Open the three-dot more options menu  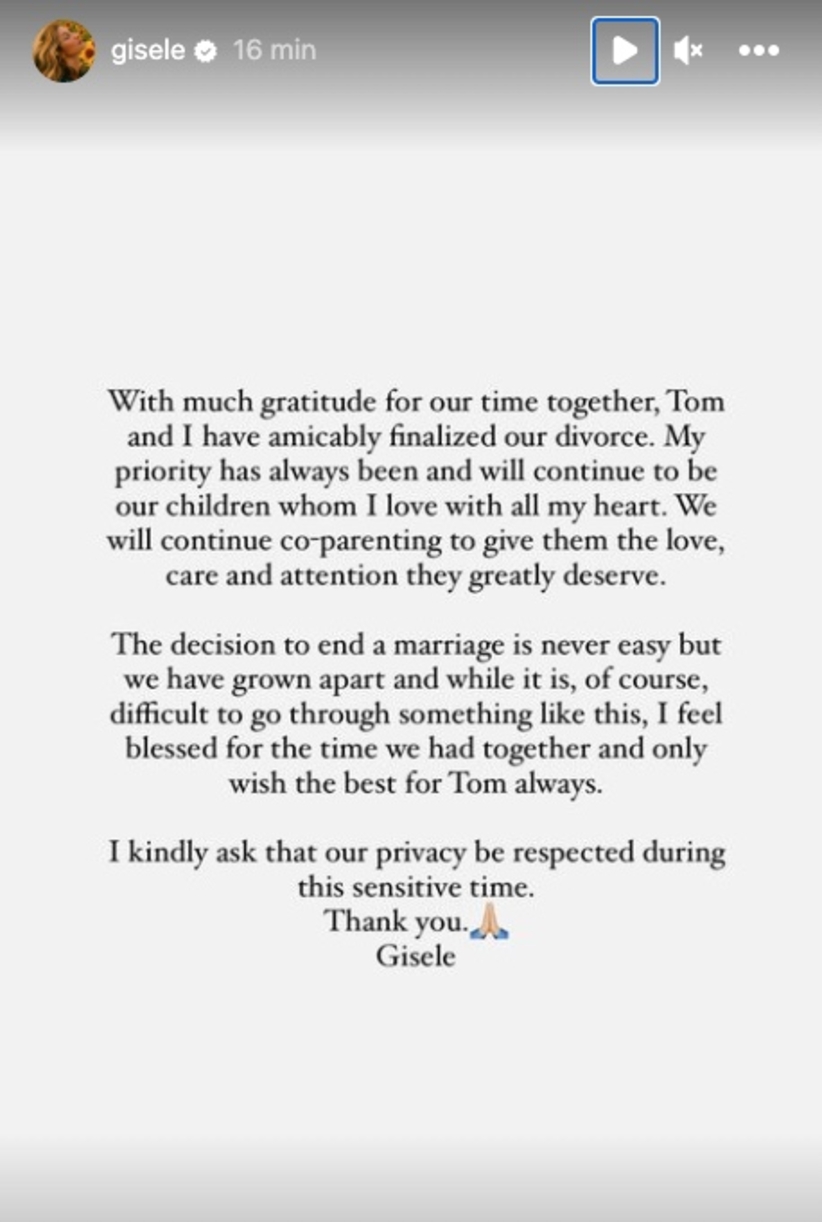[758, 50]
